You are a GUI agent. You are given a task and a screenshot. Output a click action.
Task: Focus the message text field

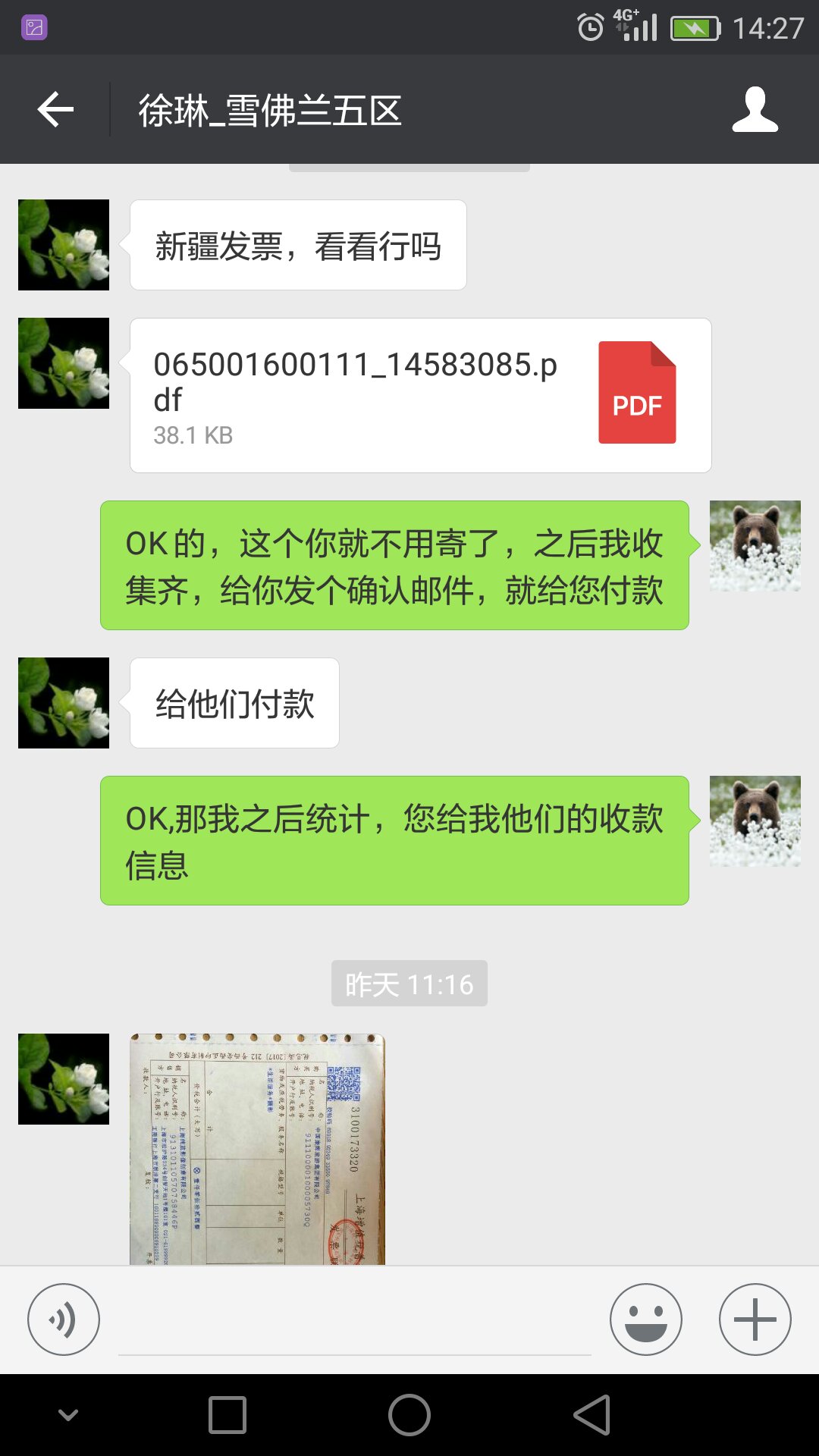354,1323
